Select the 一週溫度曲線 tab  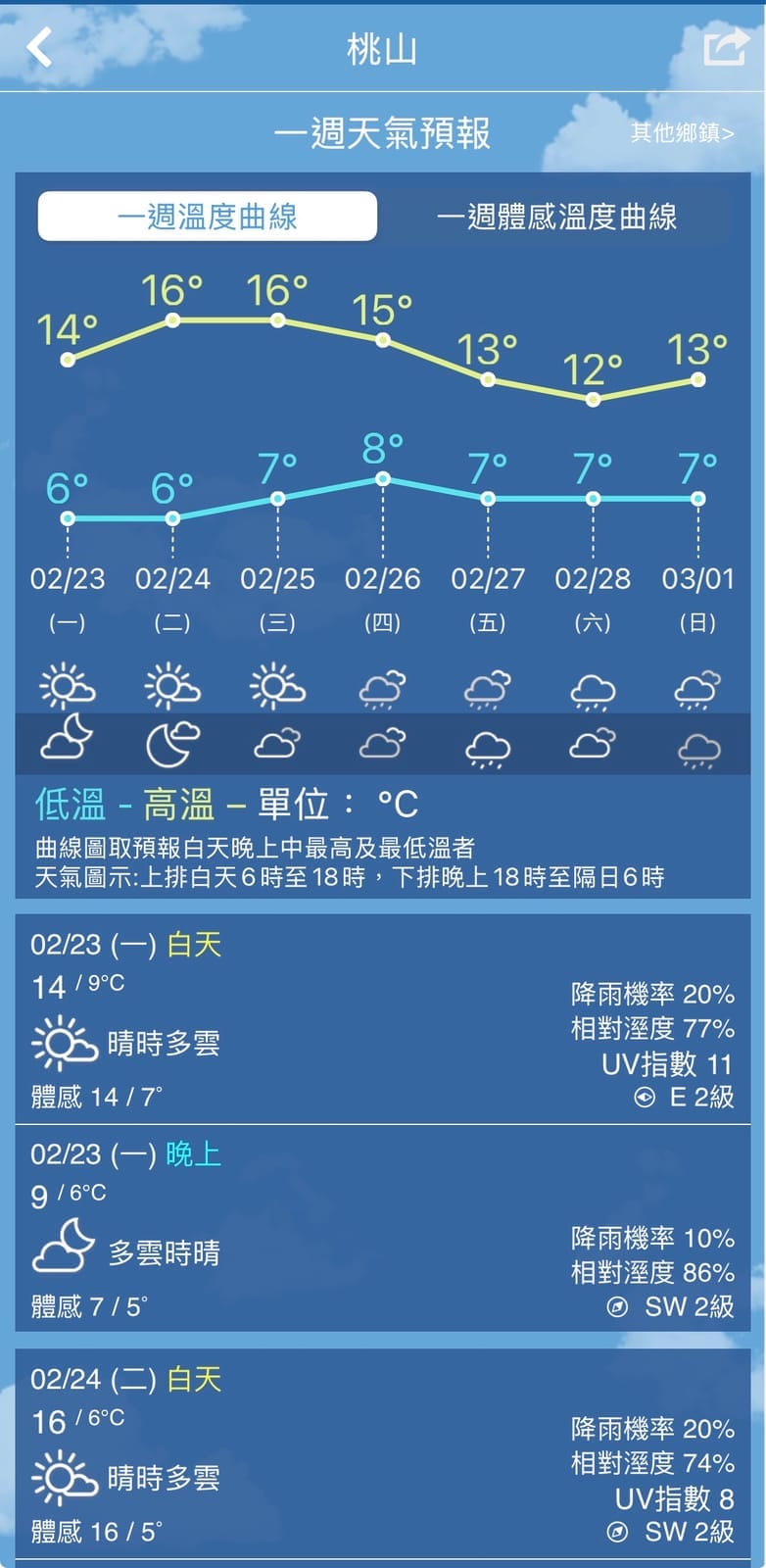(208, 217)
